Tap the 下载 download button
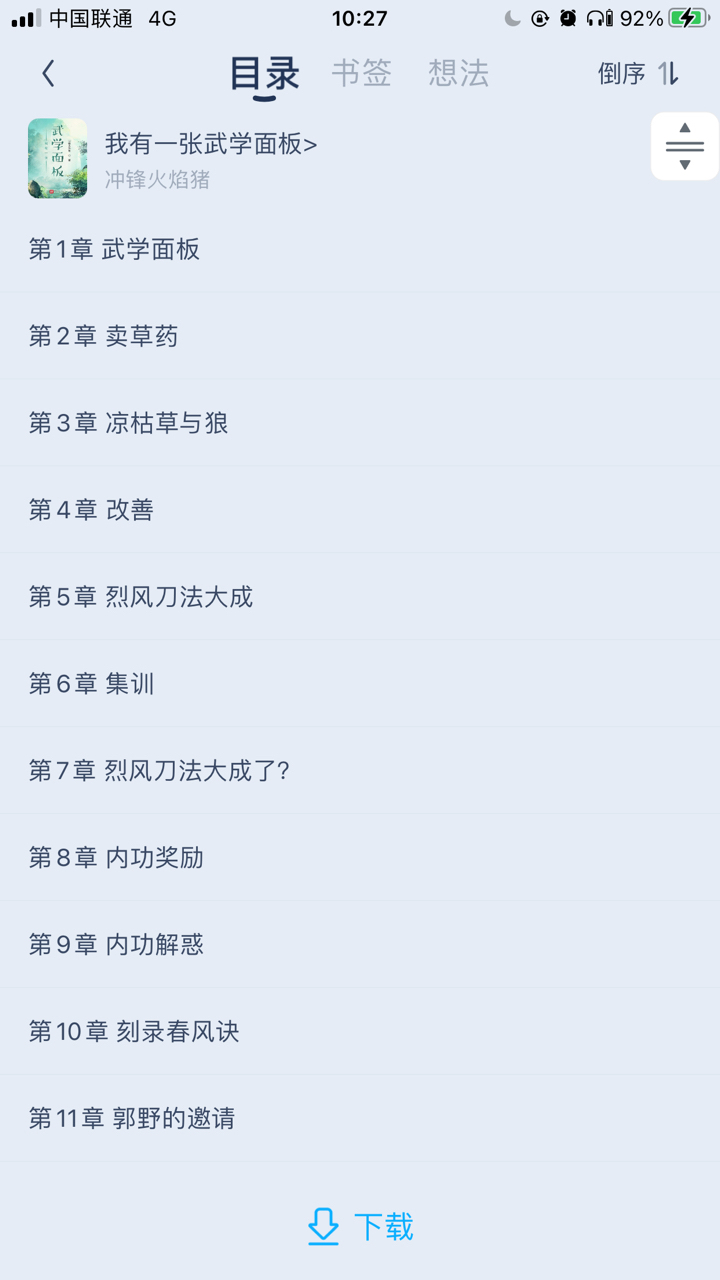Viewport: 720px width, 1280px height. (x=360, y=1226)
